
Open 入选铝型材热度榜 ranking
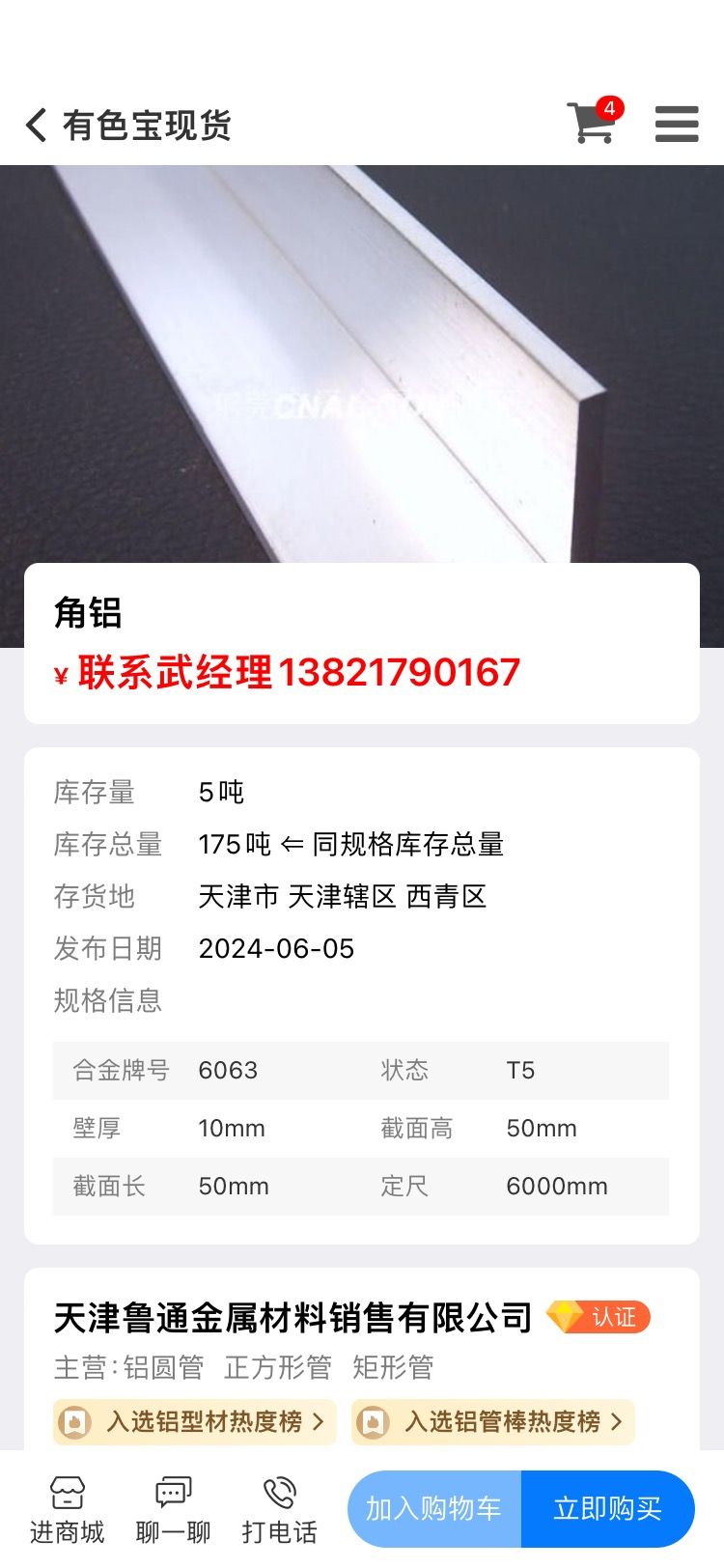click(x=195, y=1421)
